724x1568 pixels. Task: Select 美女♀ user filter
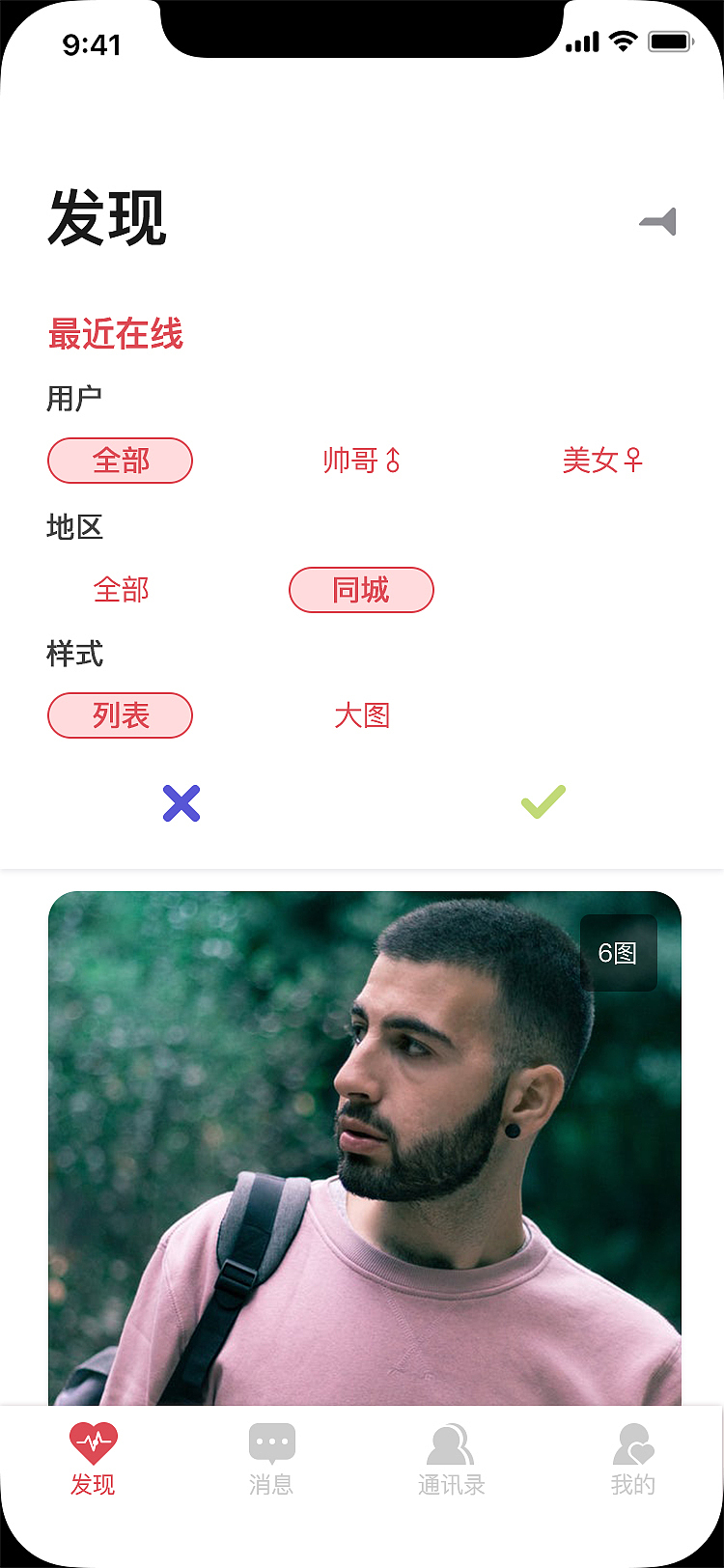point(602,461)
